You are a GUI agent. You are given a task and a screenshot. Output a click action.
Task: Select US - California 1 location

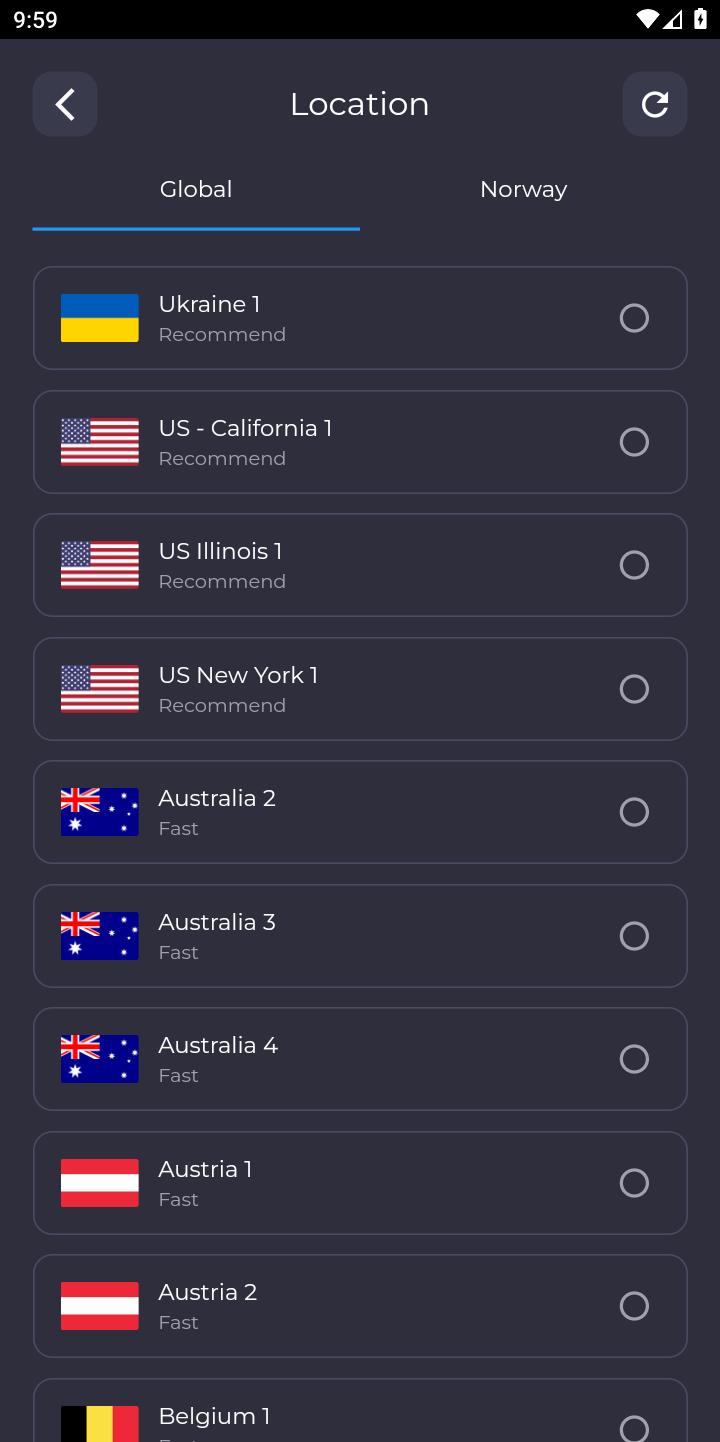(360, 442)
